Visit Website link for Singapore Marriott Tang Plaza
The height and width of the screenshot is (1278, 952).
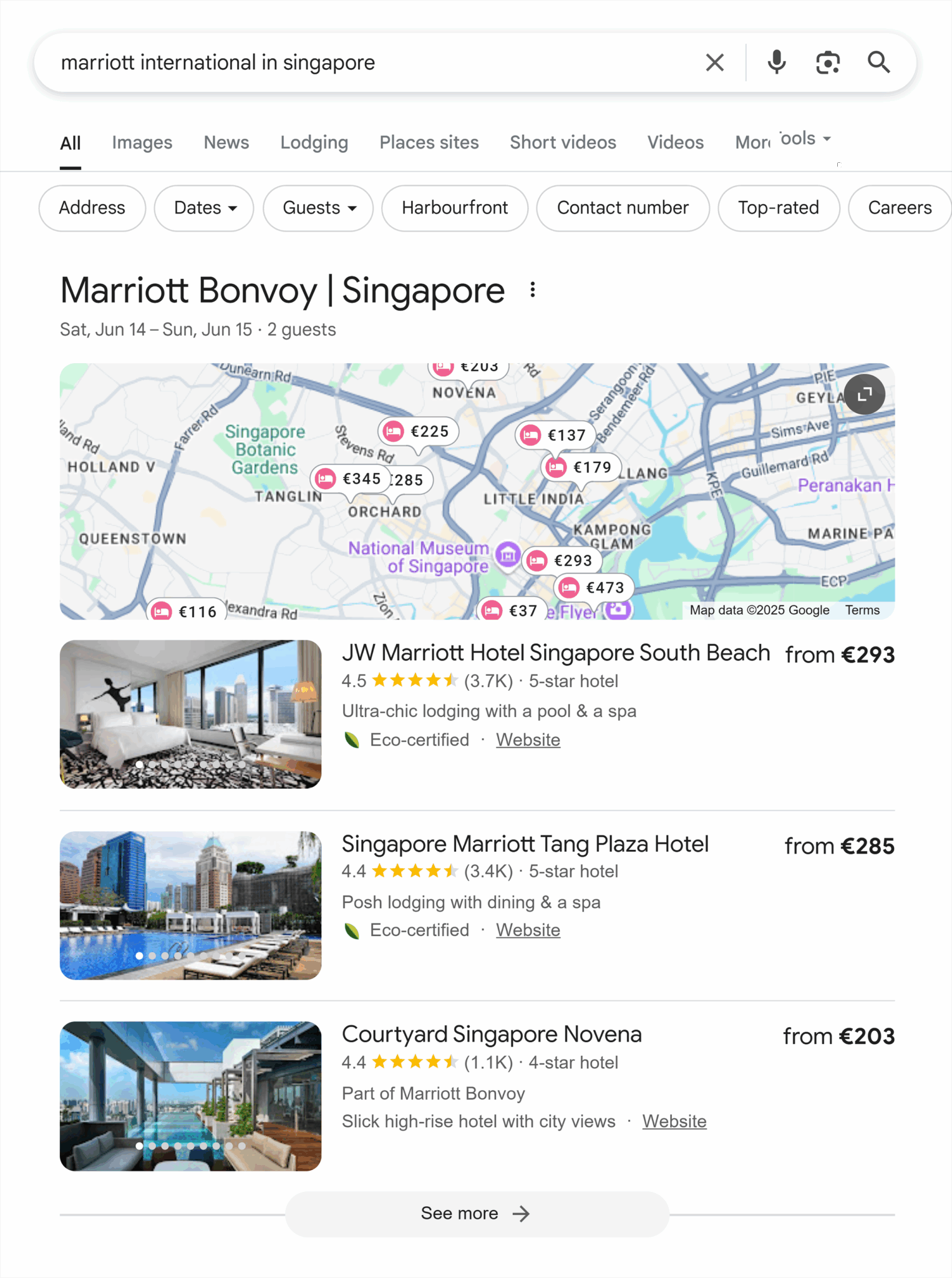(528, 930)
